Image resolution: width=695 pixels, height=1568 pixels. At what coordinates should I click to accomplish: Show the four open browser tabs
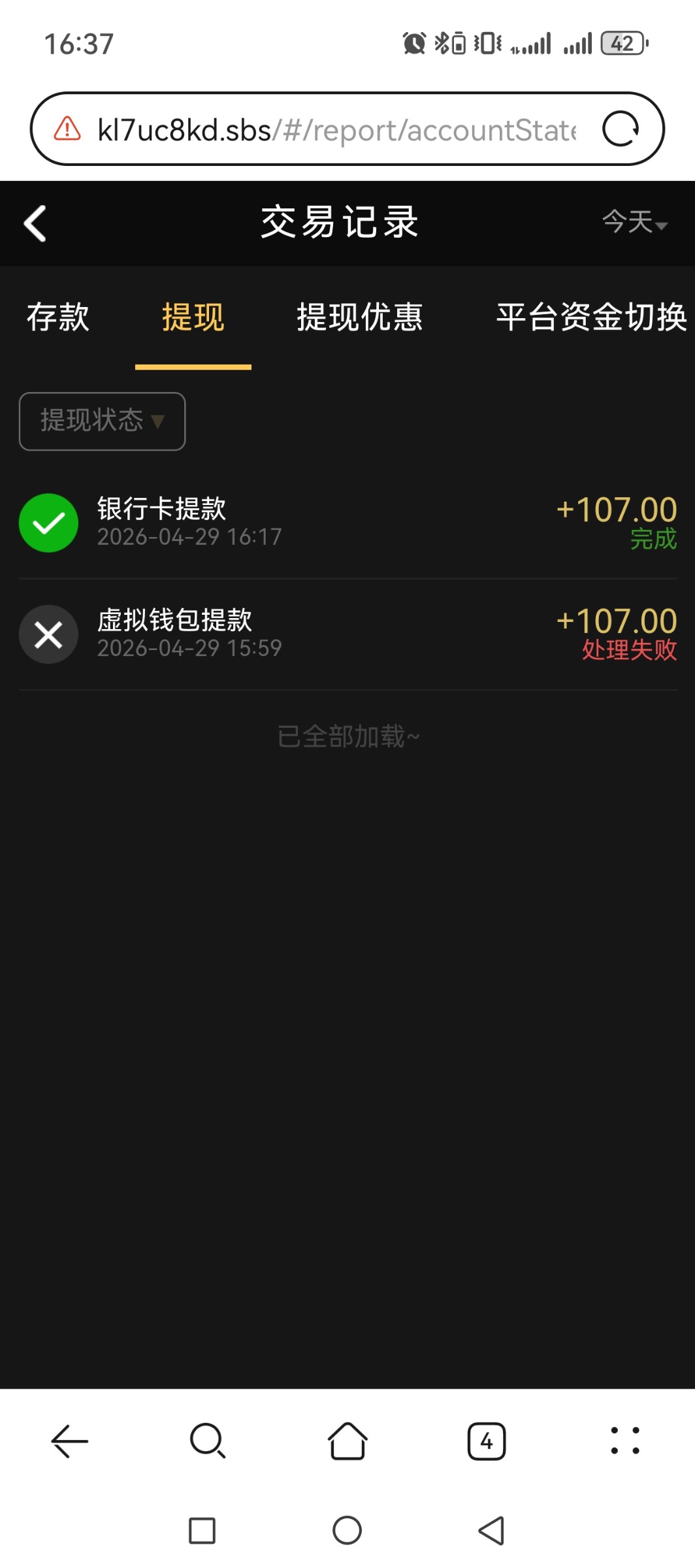[487, 1441]
